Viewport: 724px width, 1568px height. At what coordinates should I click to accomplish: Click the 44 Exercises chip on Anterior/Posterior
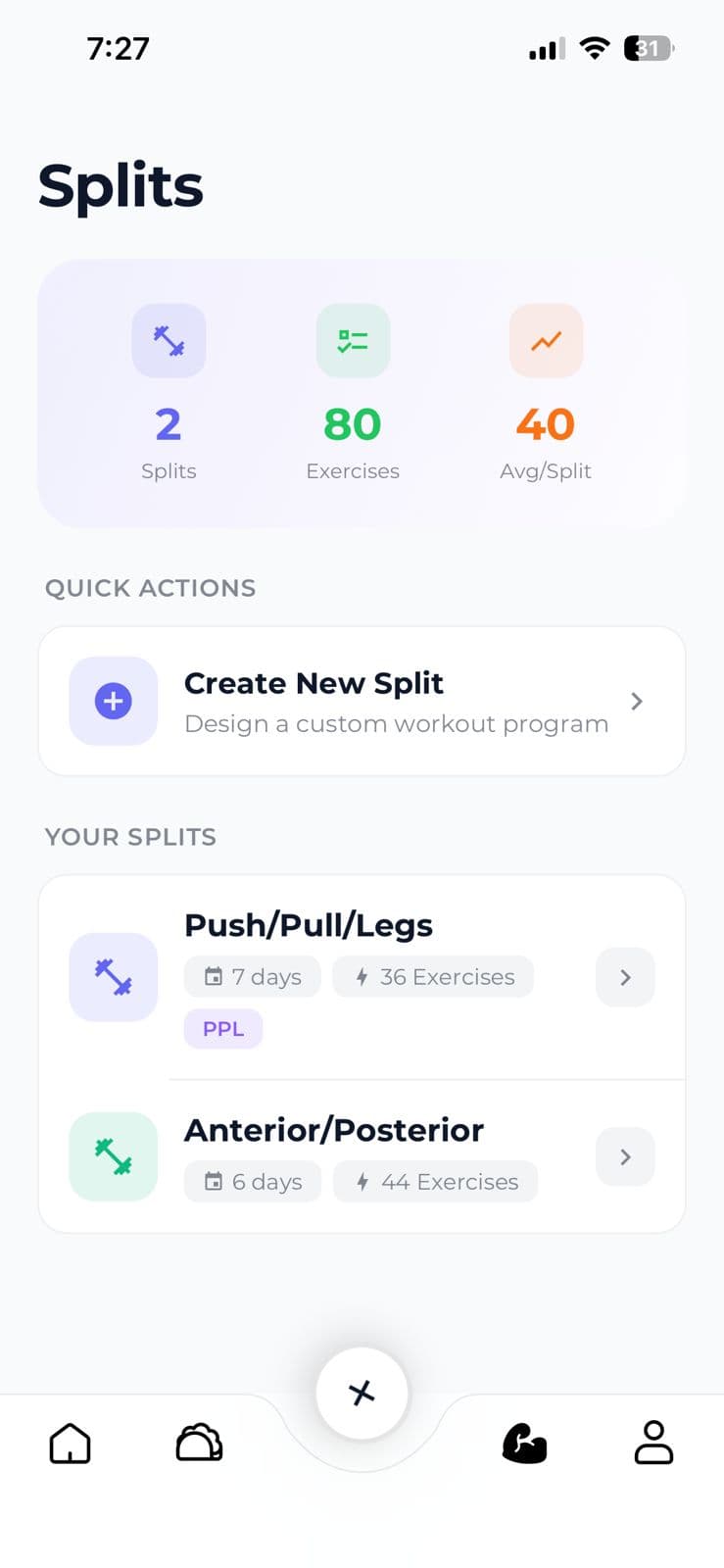coord(436,1181)
